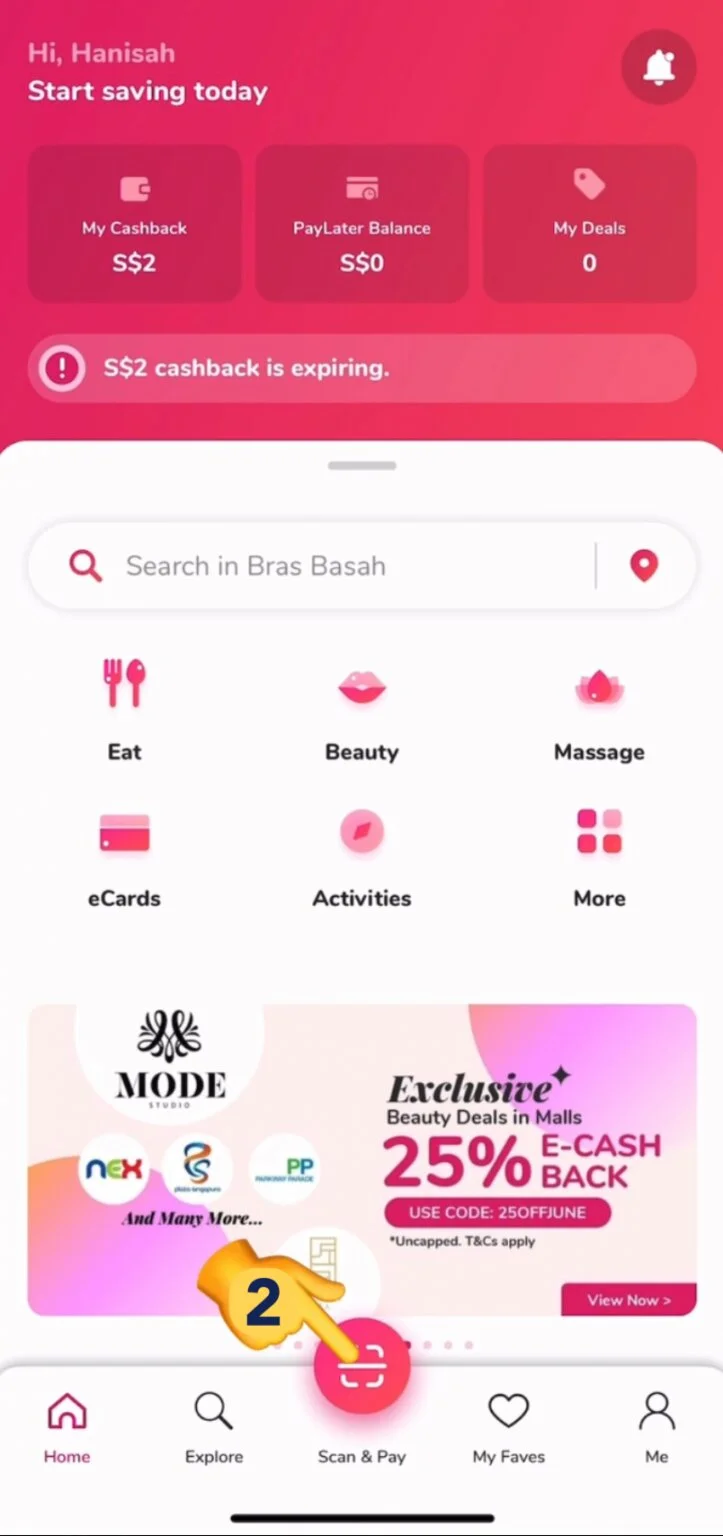The image size is (723, 1536).
Task: Open the My Deals card
Action: 589,223
